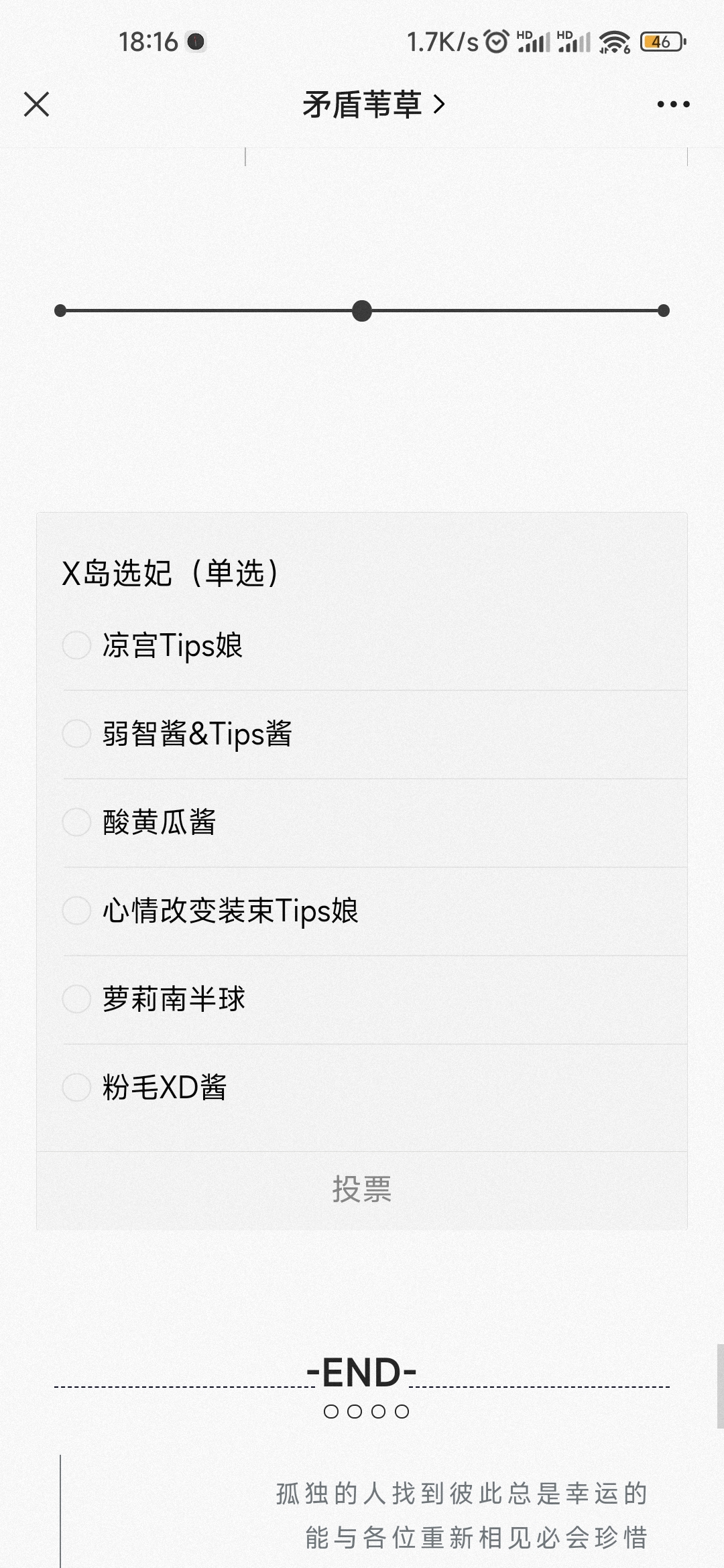Viewport: 724px width, 1568px height.
Task: Select 心情改变装束Tips娘
Action: pos(76,911)
